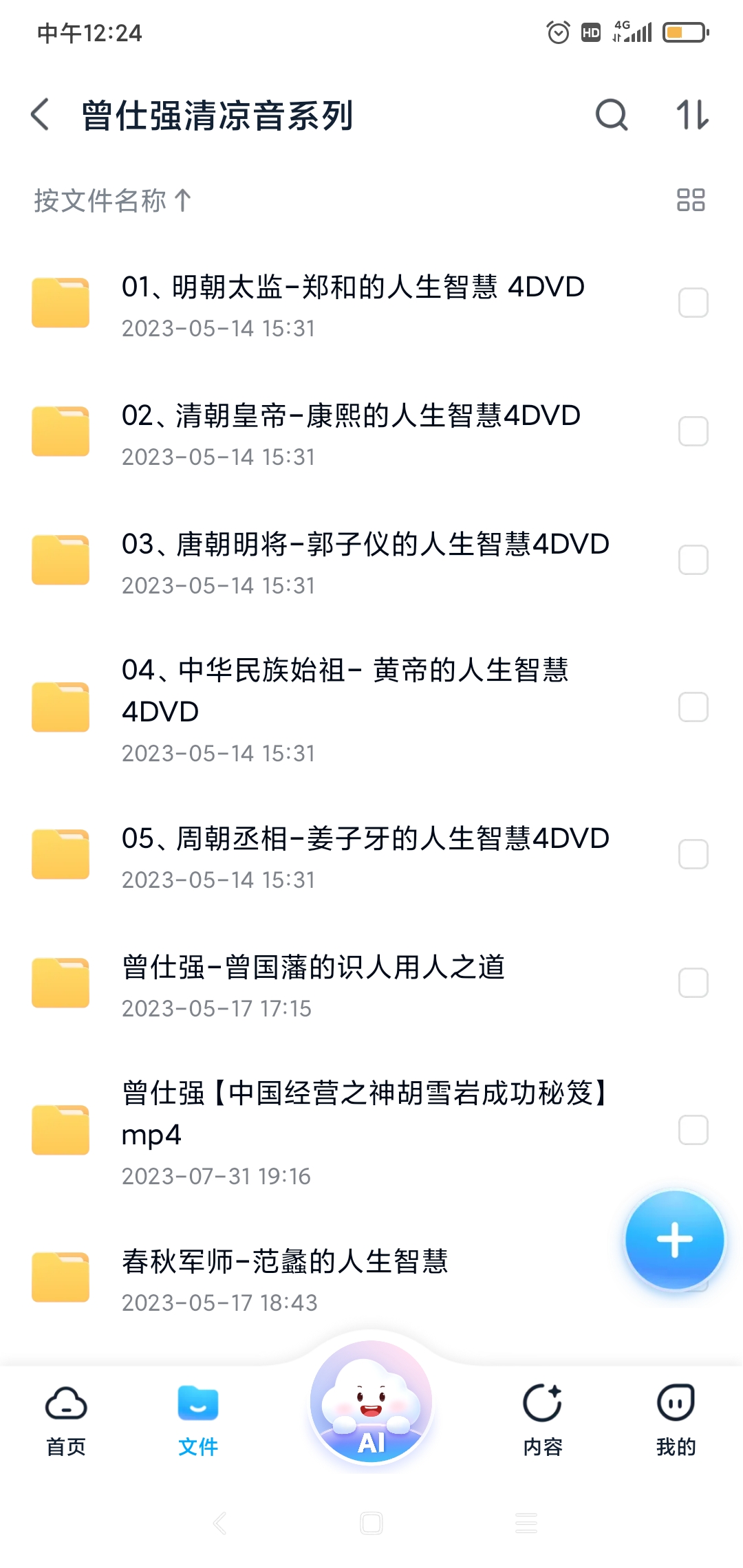Open the transfer list icon
The height and width of the screenshot is (1568, 743).
pos(692,114)
